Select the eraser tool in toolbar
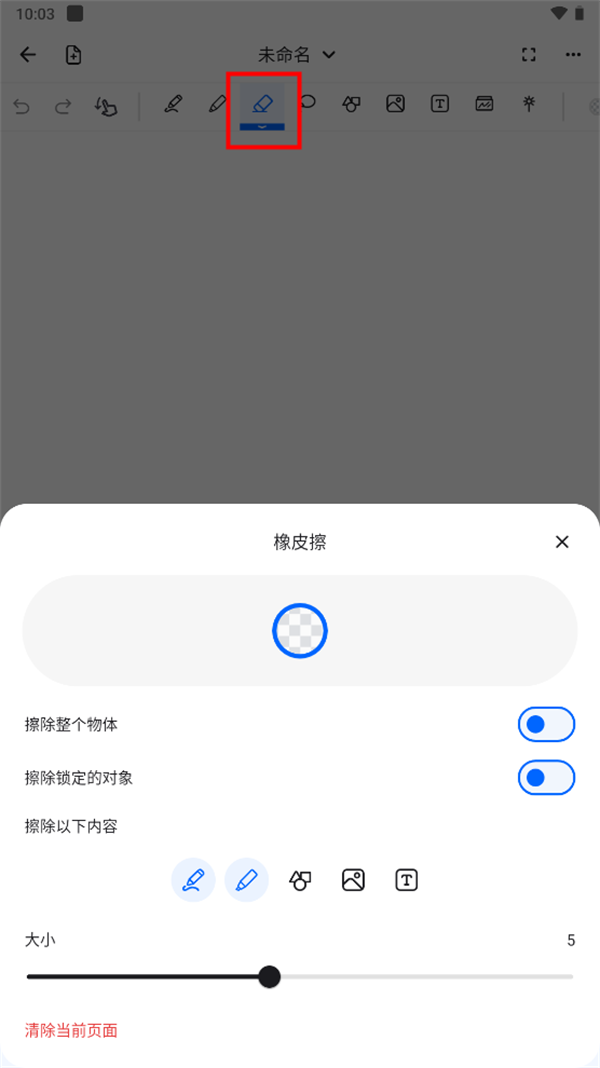Viewport: 600px width, 1068px height. [262, 104]
